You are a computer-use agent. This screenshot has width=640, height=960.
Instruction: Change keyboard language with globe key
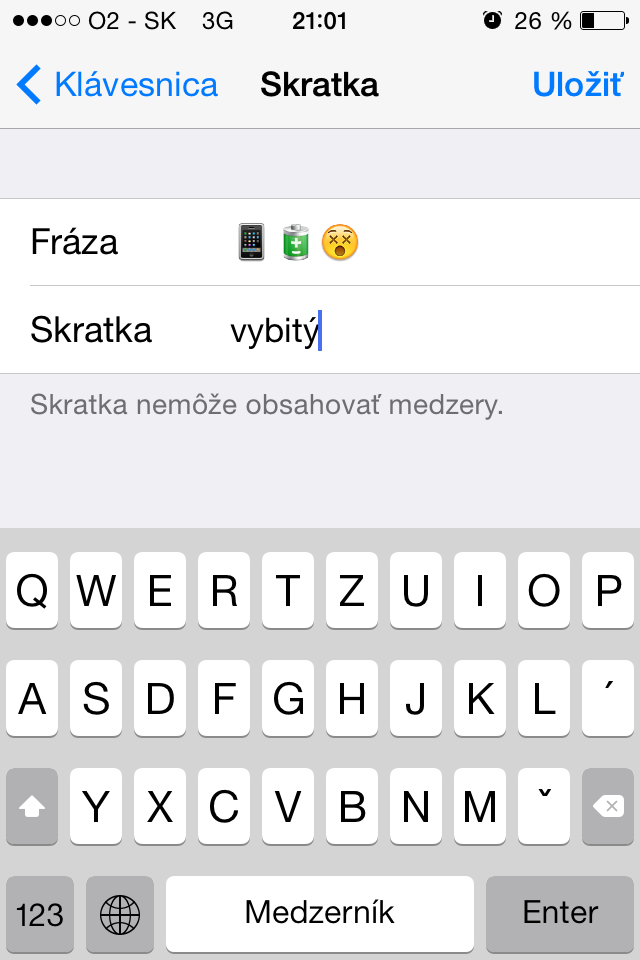(x=120, y=913)
